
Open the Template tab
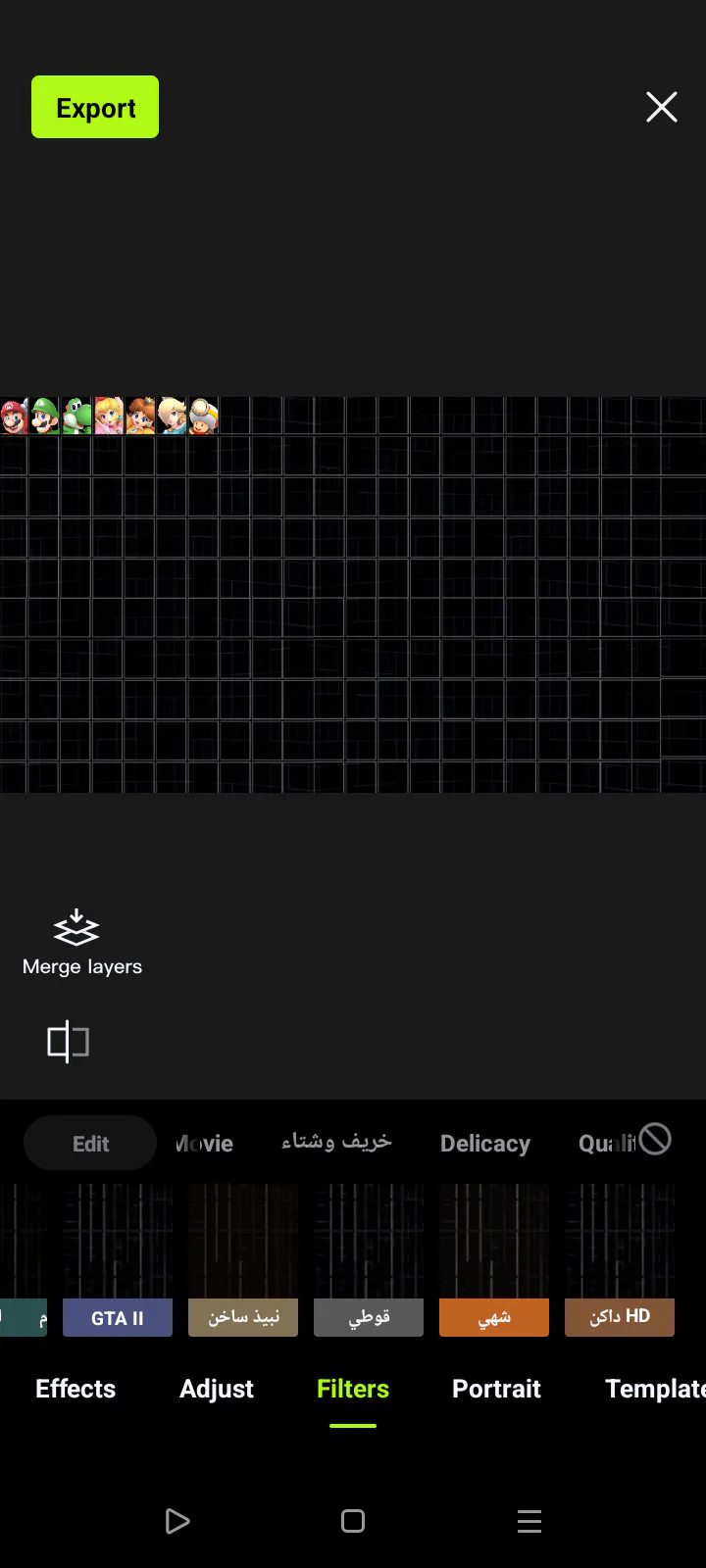click(x=655, y=1389)
